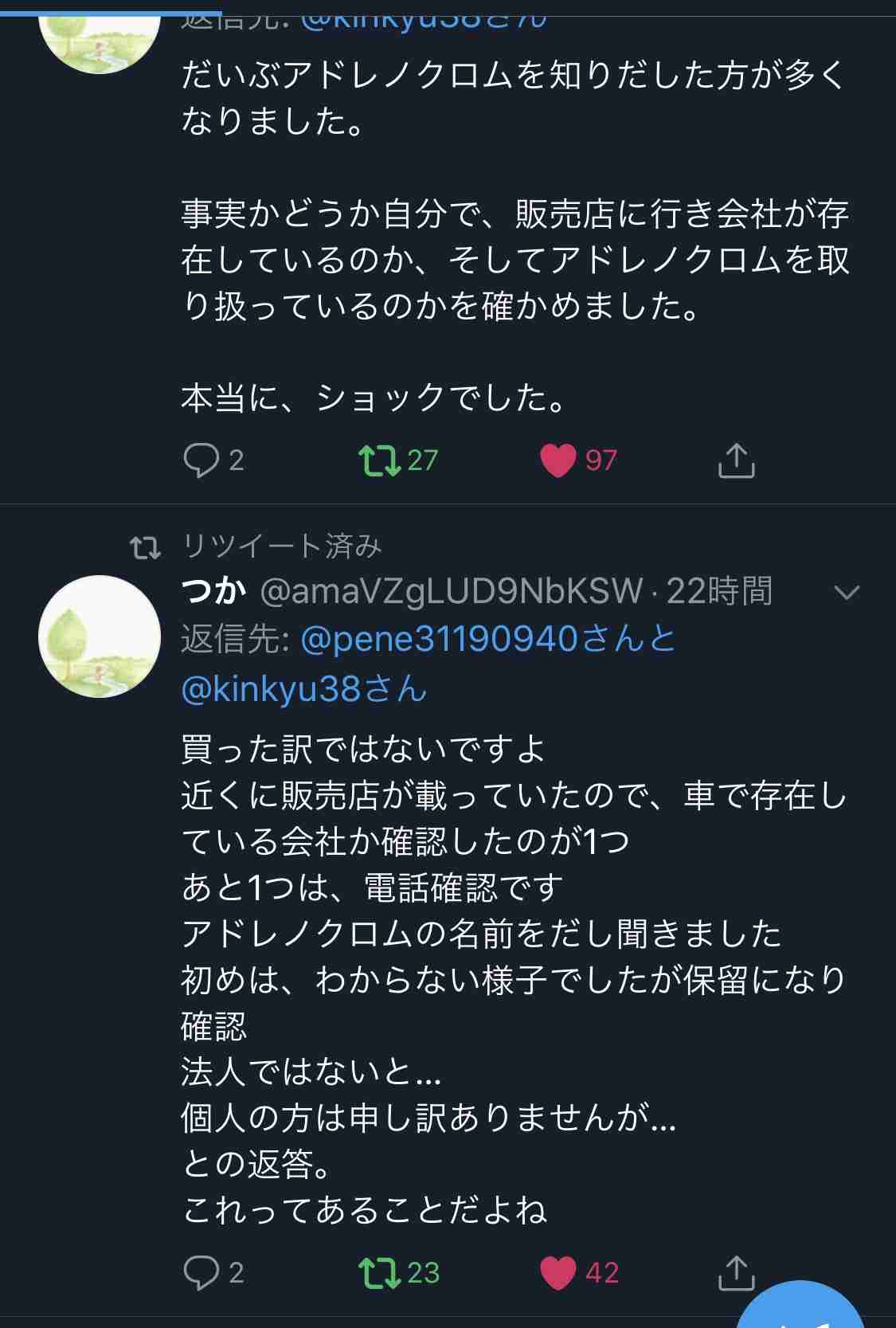
Task: Open the @pene31190940 mention link
Action: [438, 639]
